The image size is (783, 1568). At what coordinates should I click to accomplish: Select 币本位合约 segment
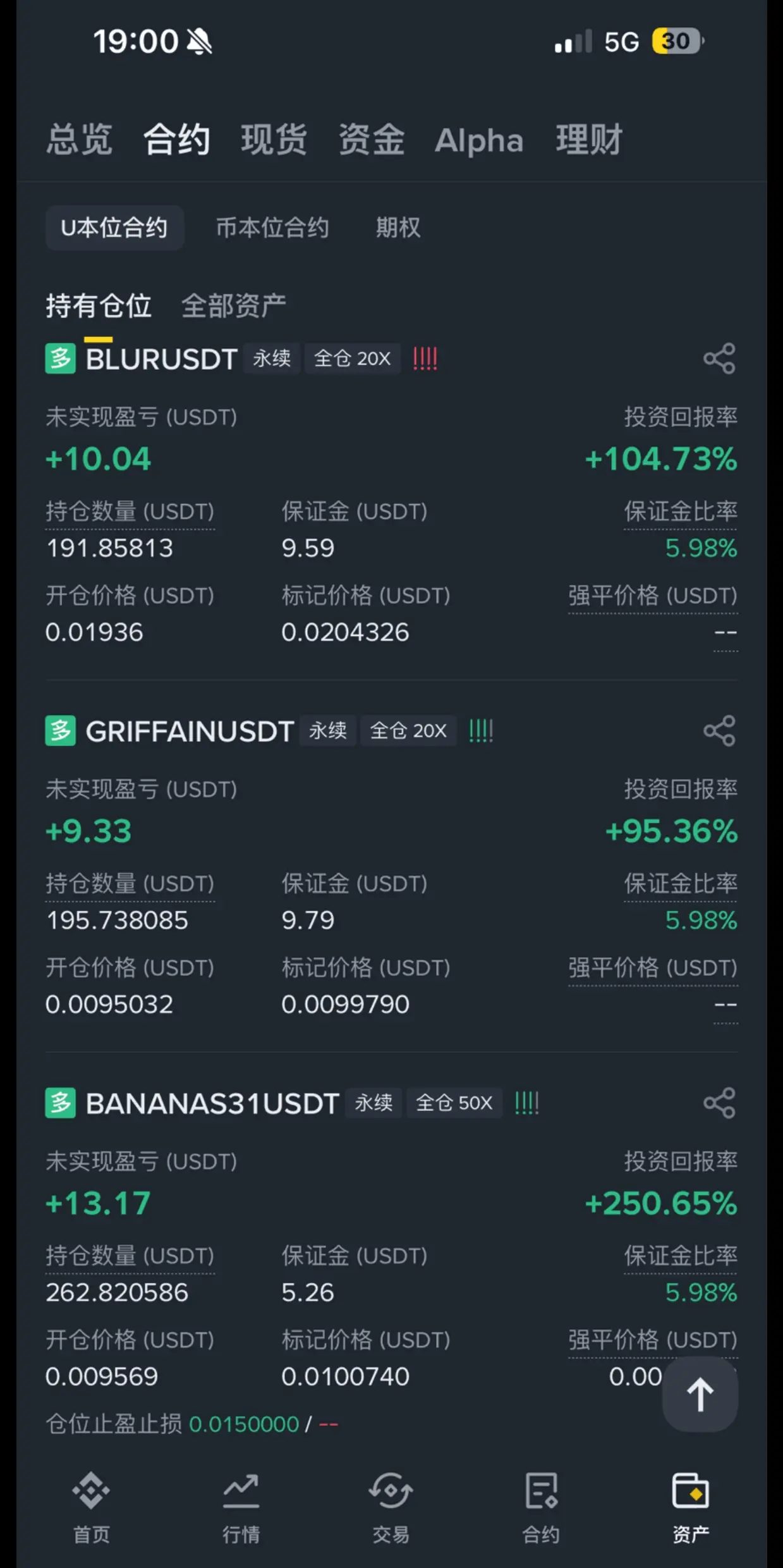(272, 228)
